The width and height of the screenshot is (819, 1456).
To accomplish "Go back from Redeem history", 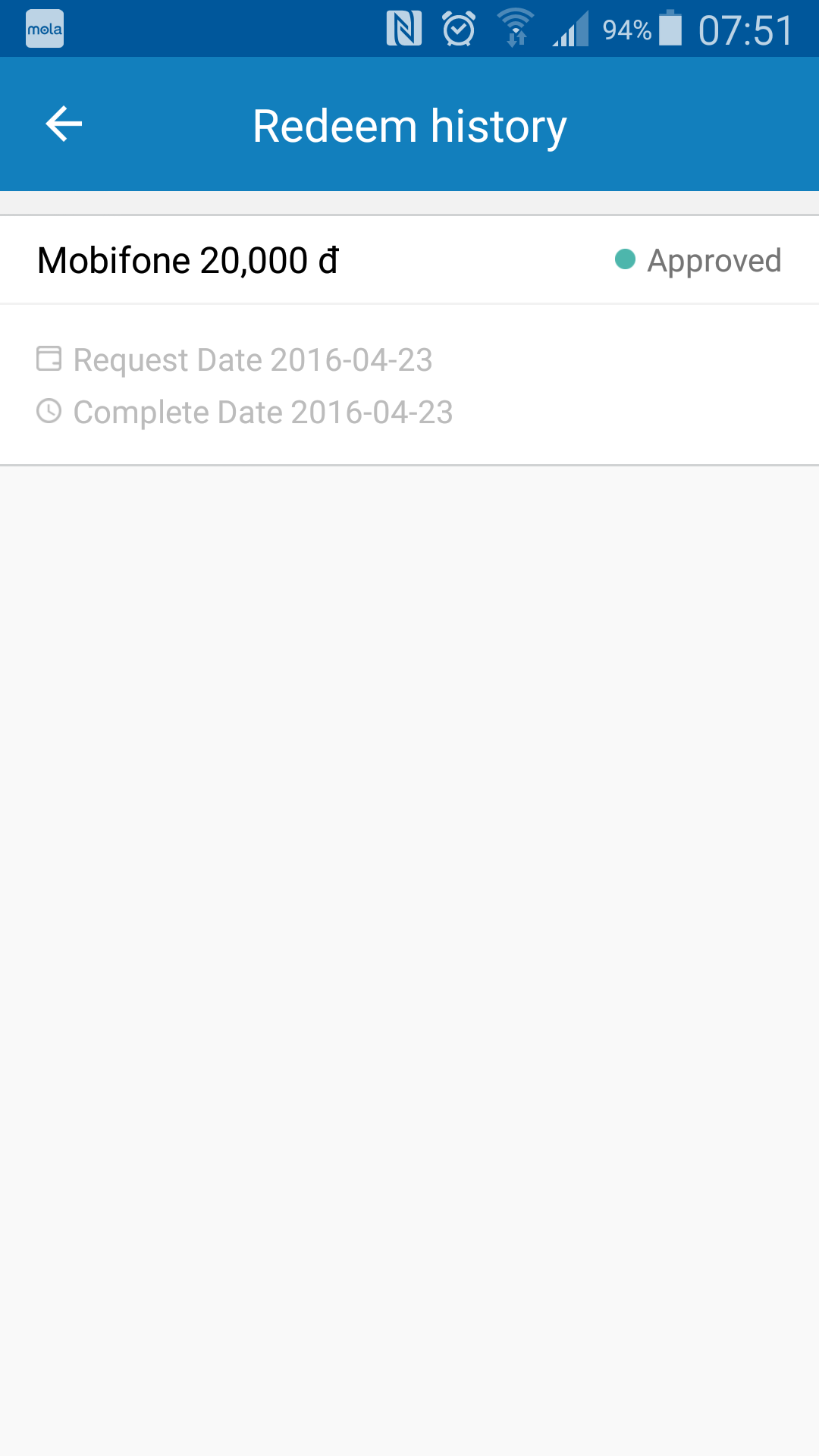I will click(x=64, y=124).
